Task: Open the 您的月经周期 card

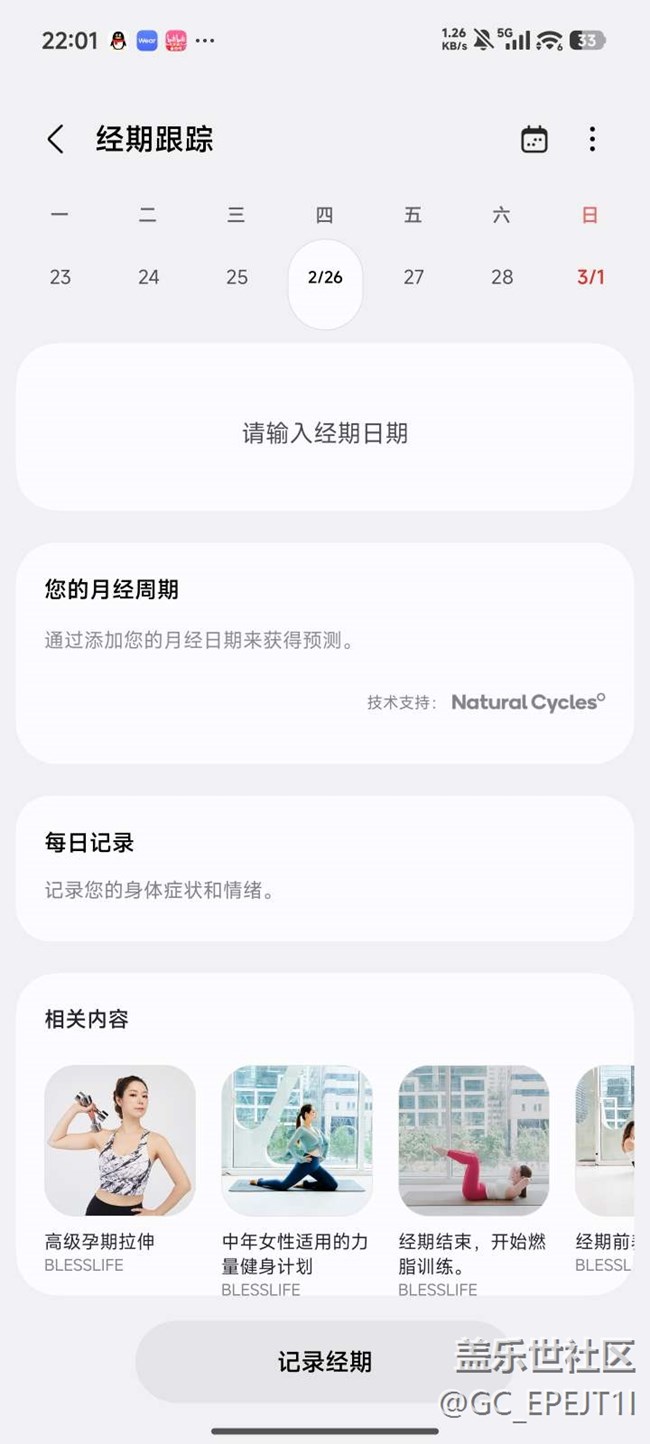Action: pos(325,653)
